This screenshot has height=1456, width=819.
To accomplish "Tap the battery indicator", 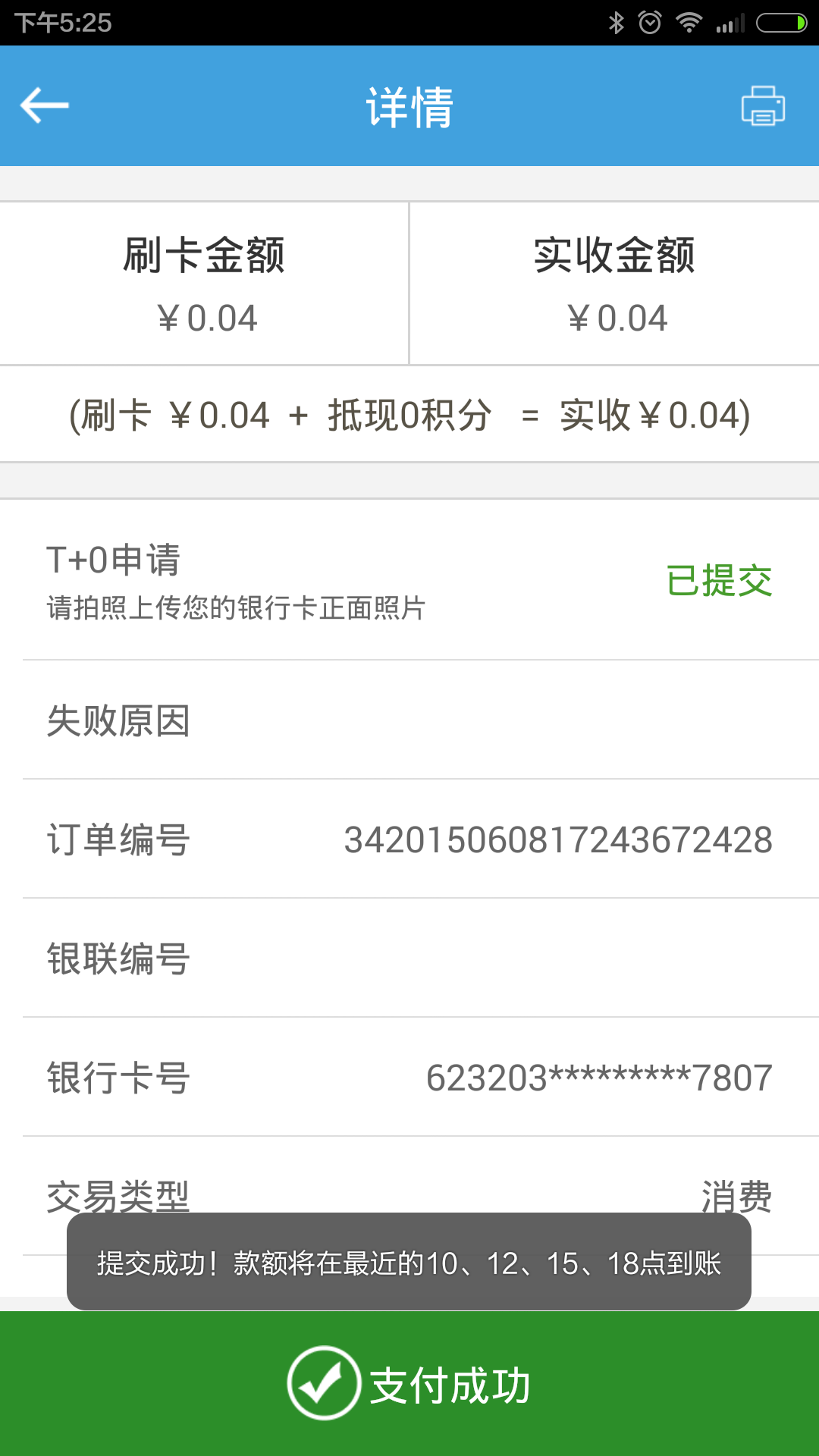I will pos(778,23).
